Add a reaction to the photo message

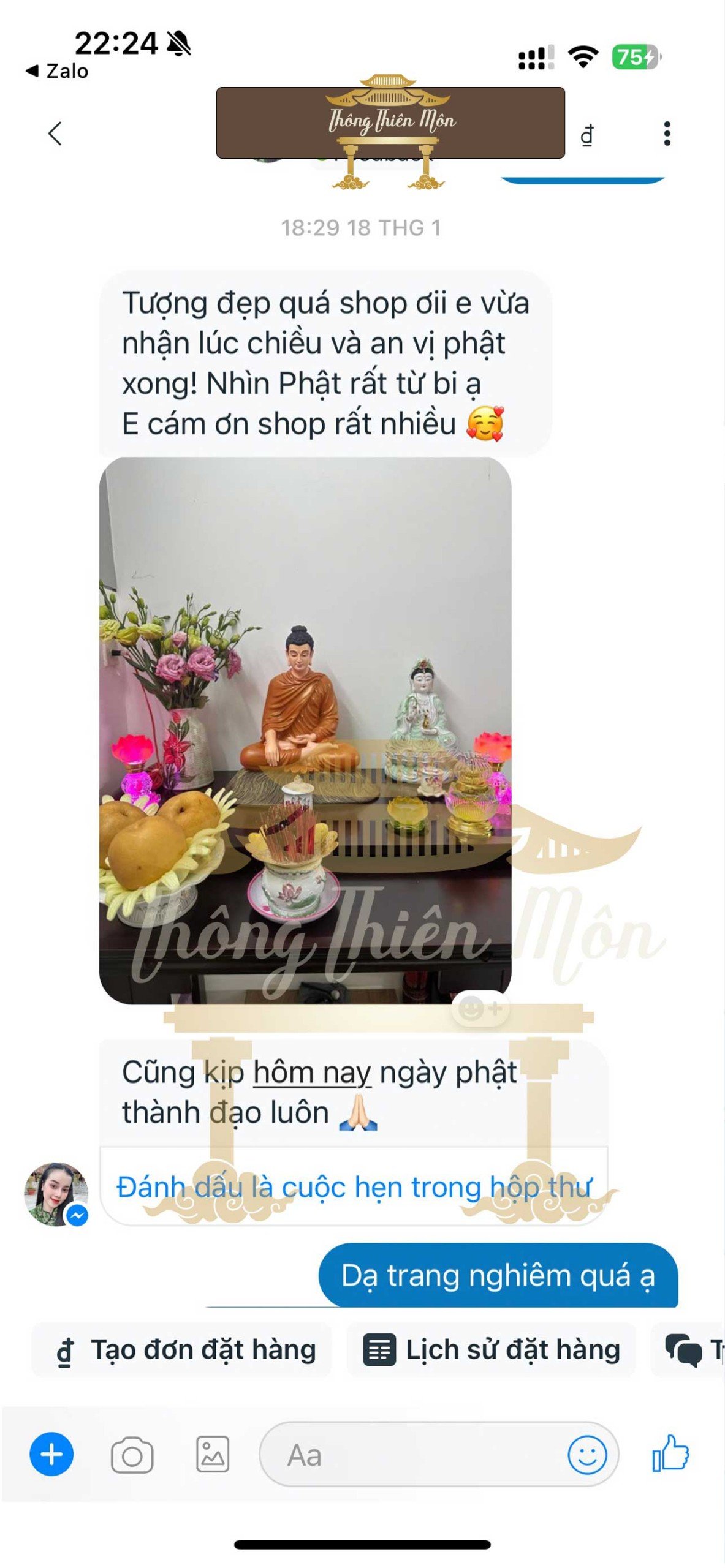(x=481, y=1008)
